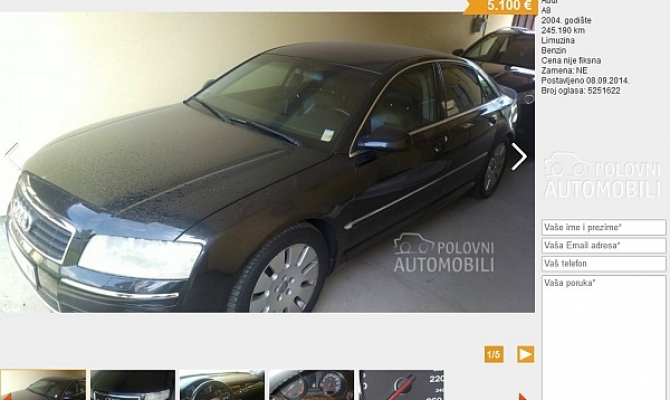670x400 pixels.
Task: Open the thumbnail showing the instrument gauges
Action: [311, 386]
